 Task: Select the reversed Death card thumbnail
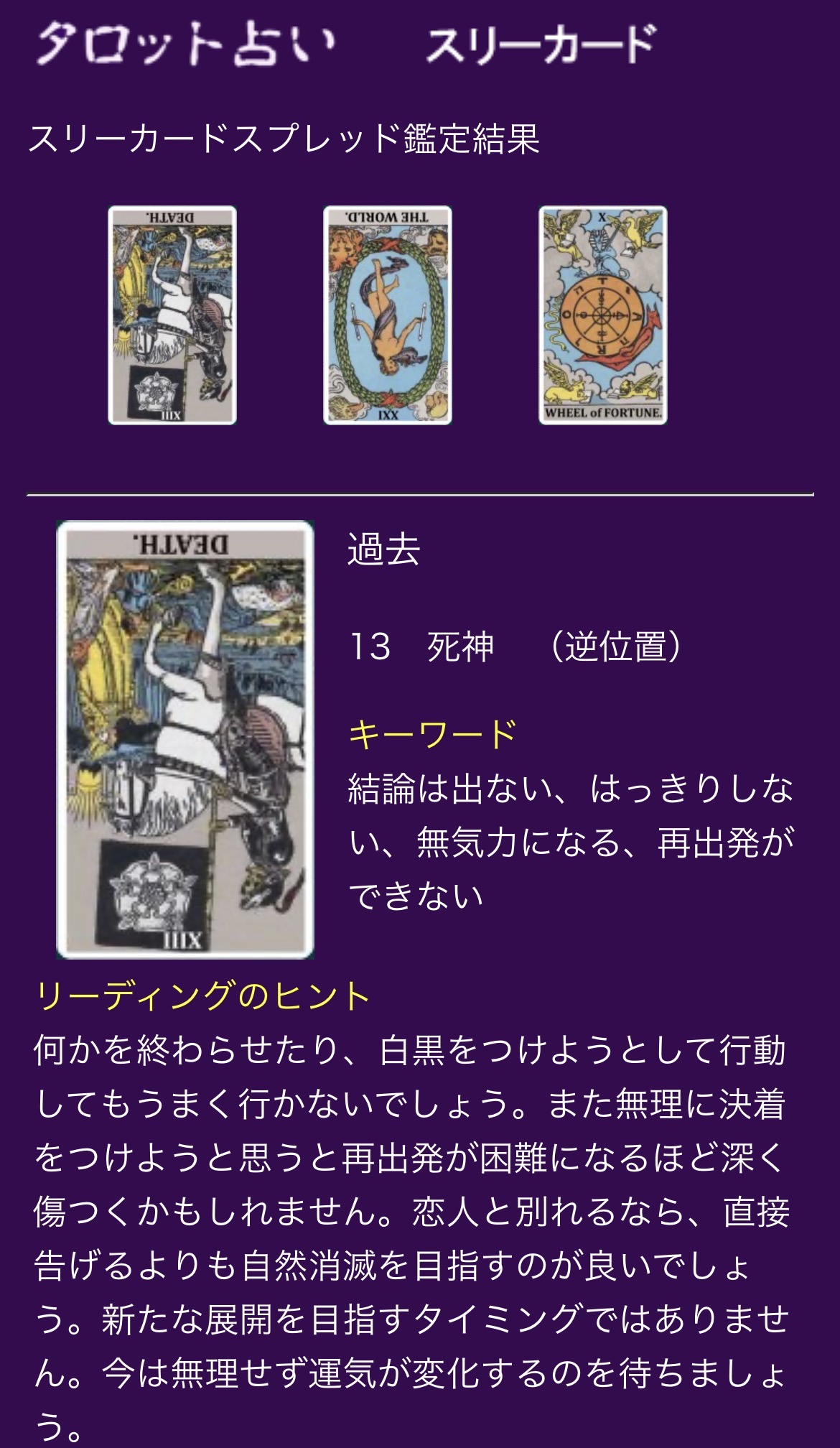(x=172, y=315)
